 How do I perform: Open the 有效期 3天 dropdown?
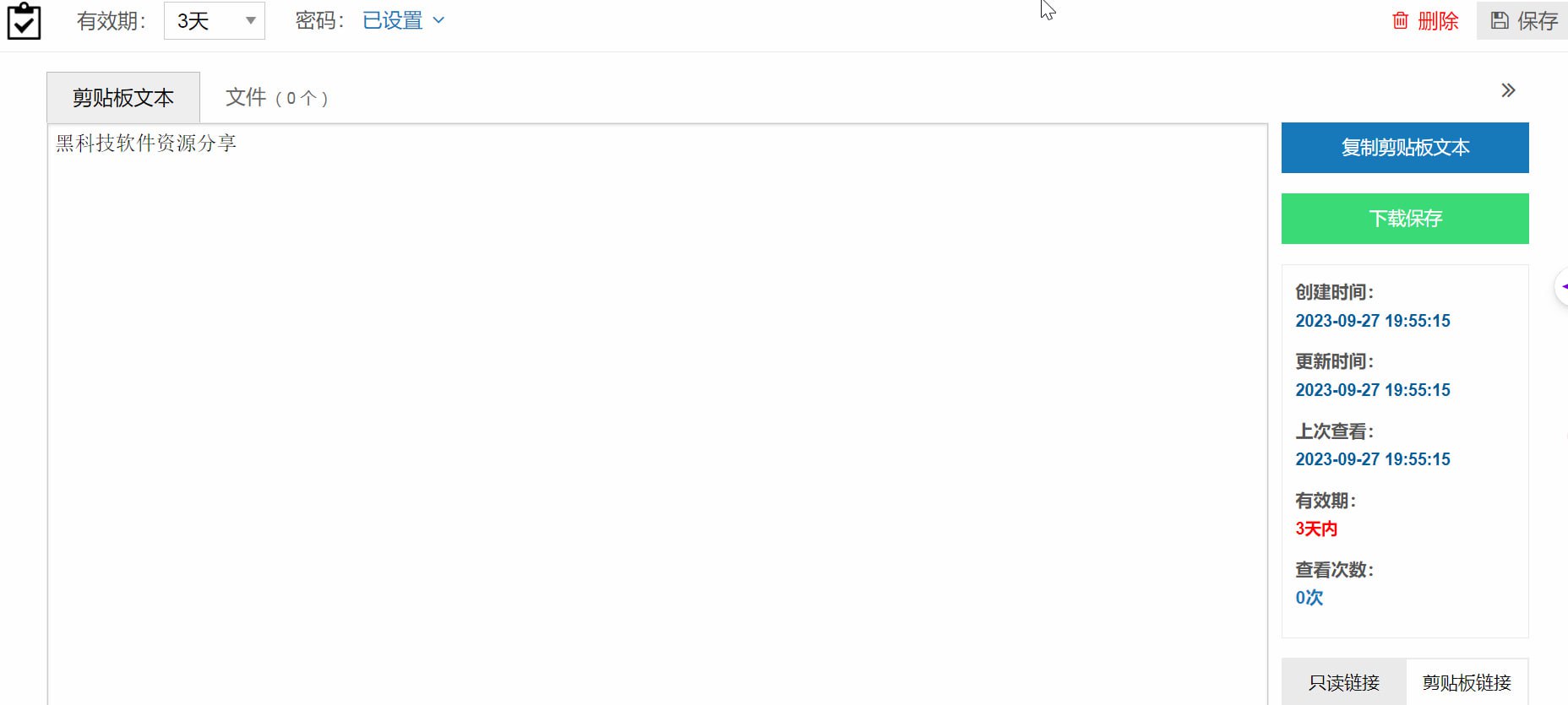[x=215, y=21]
